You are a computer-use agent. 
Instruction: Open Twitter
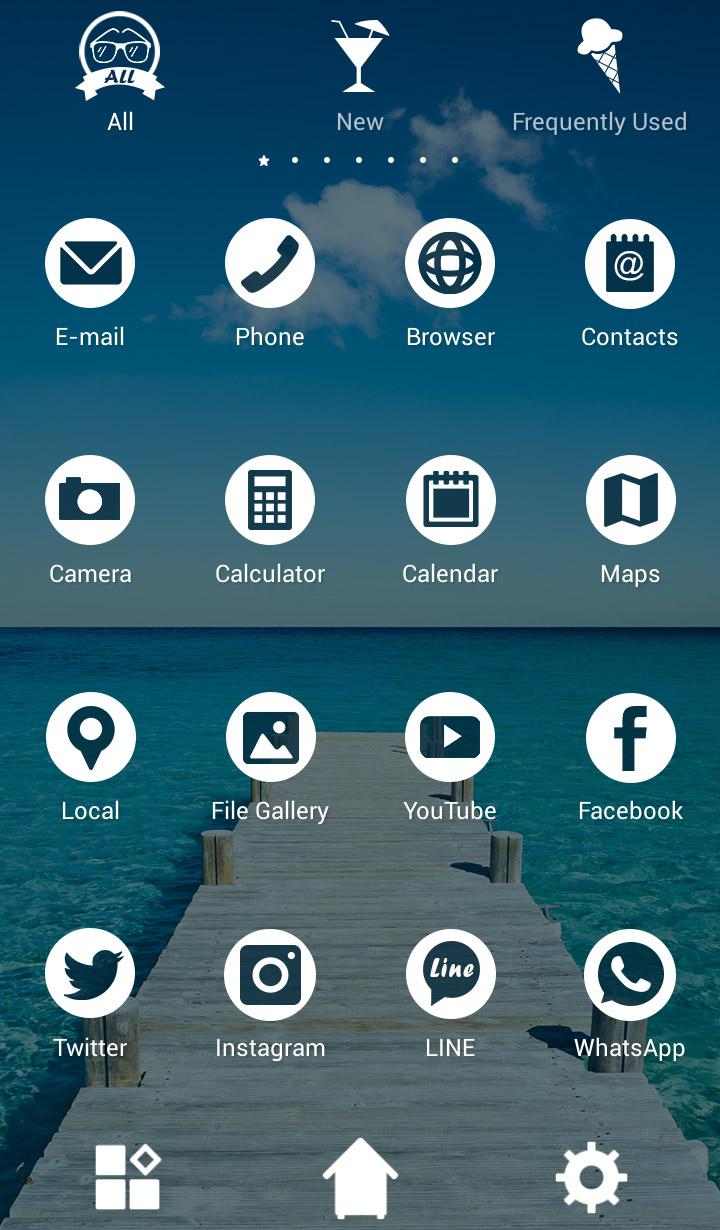[x=90, y=975]
